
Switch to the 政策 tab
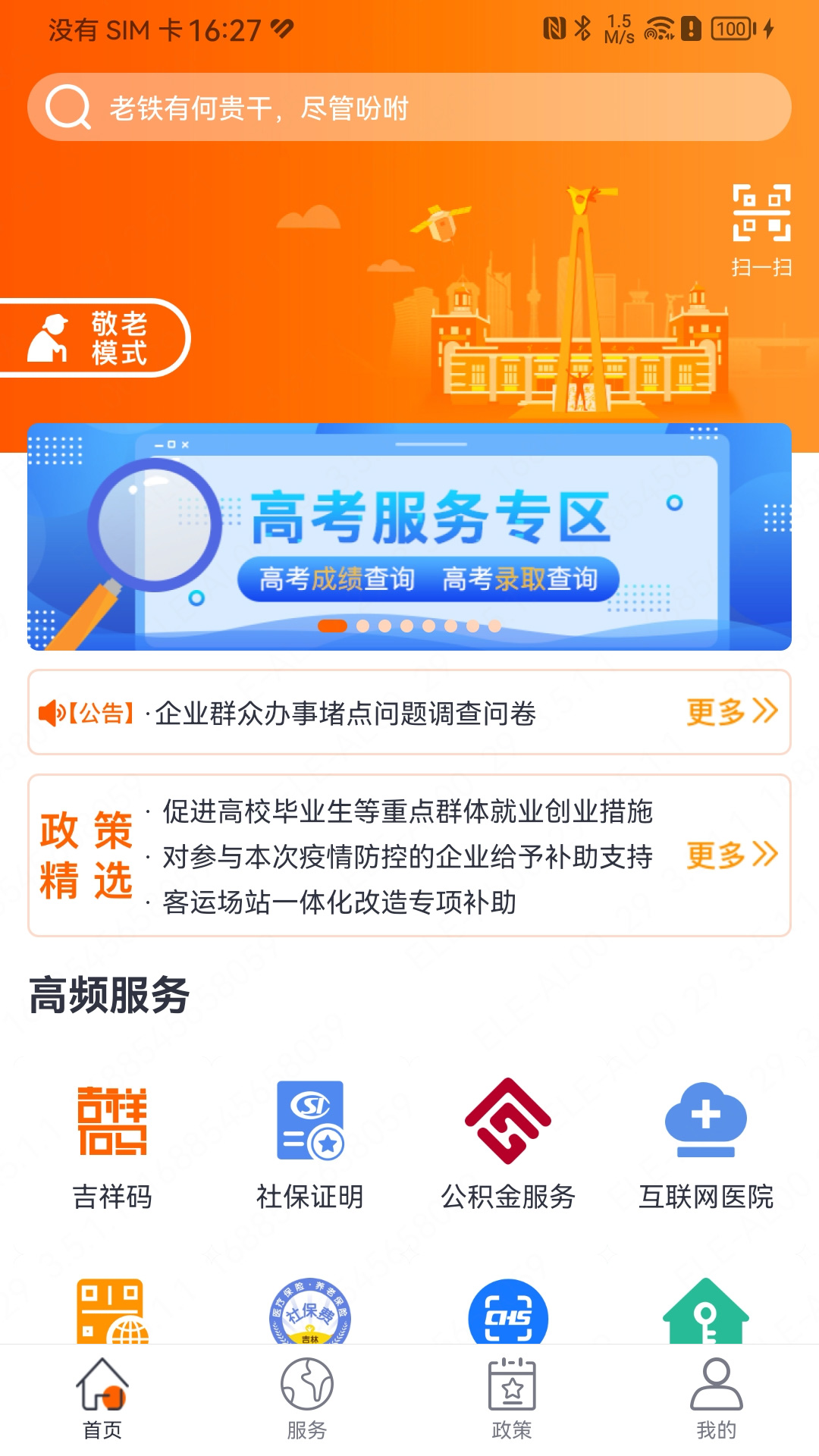point(512,1398)
